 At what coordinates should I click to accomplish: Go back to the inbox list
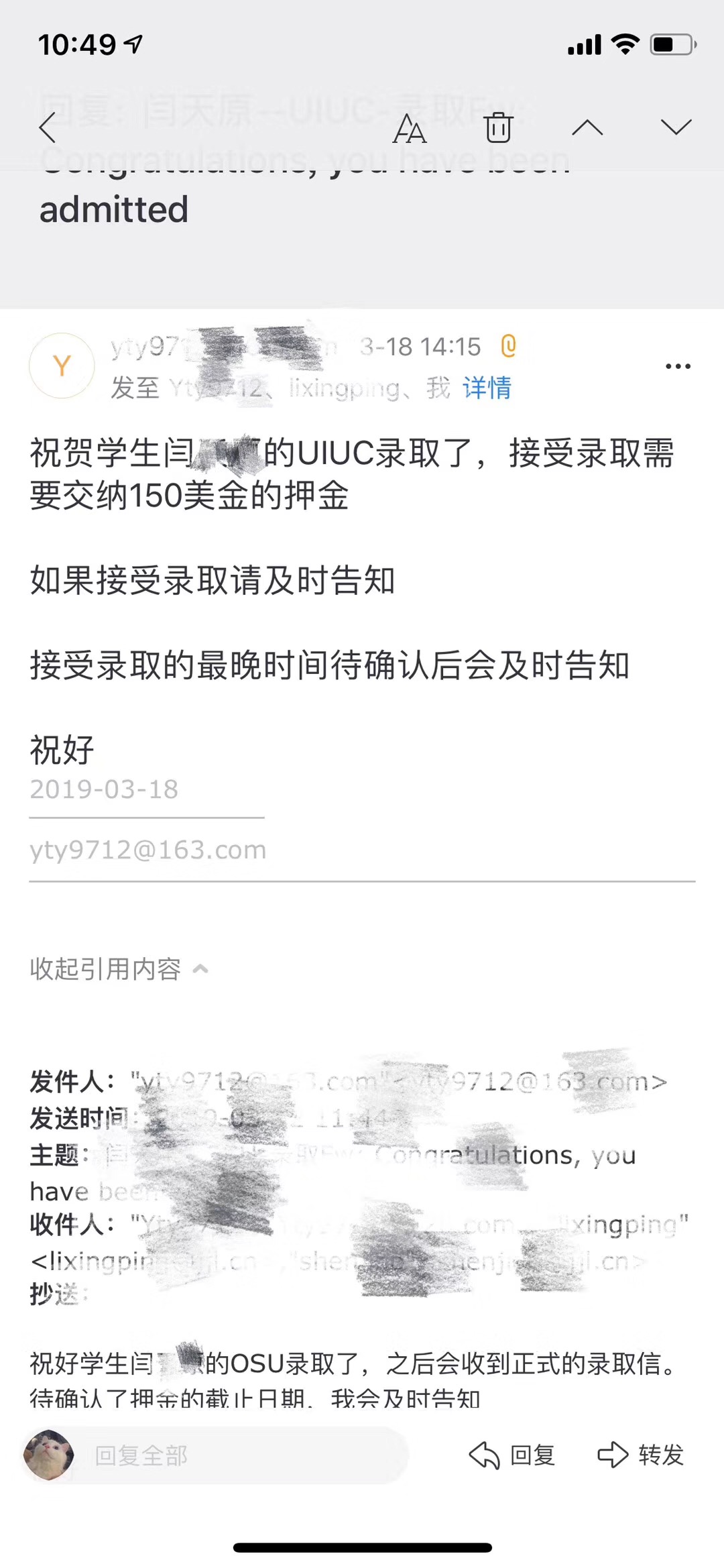click(x=48, y=127)
